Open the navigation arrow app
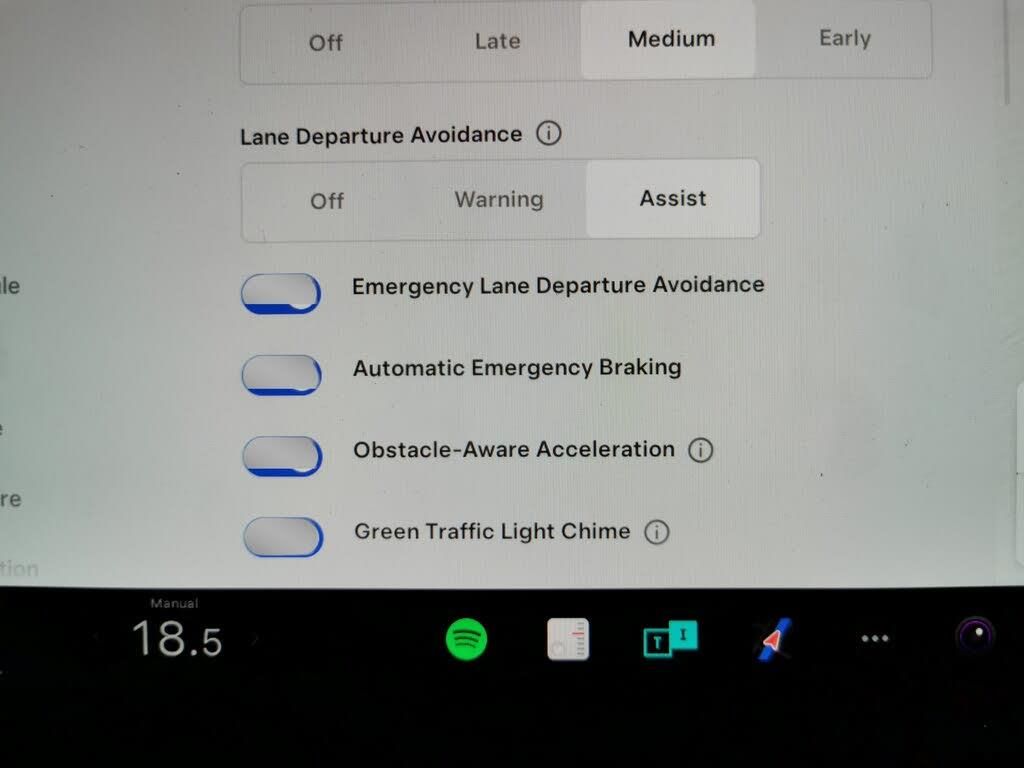 coord(773,639)
